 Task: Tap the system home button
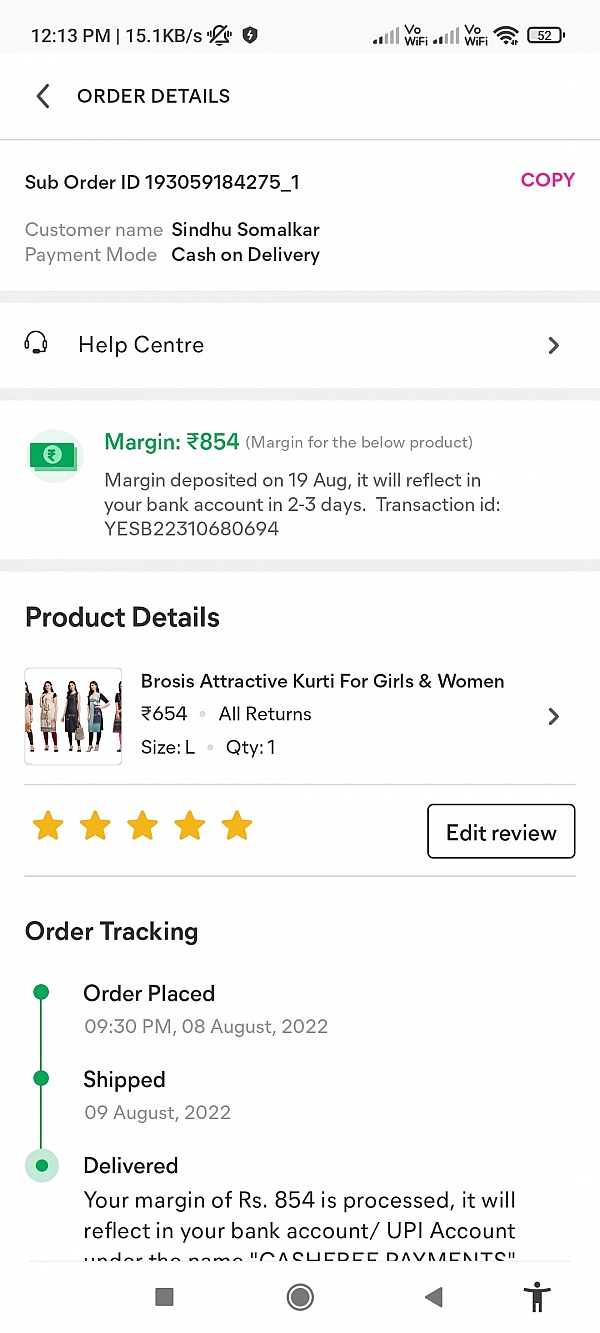(x=299, y=1297)
